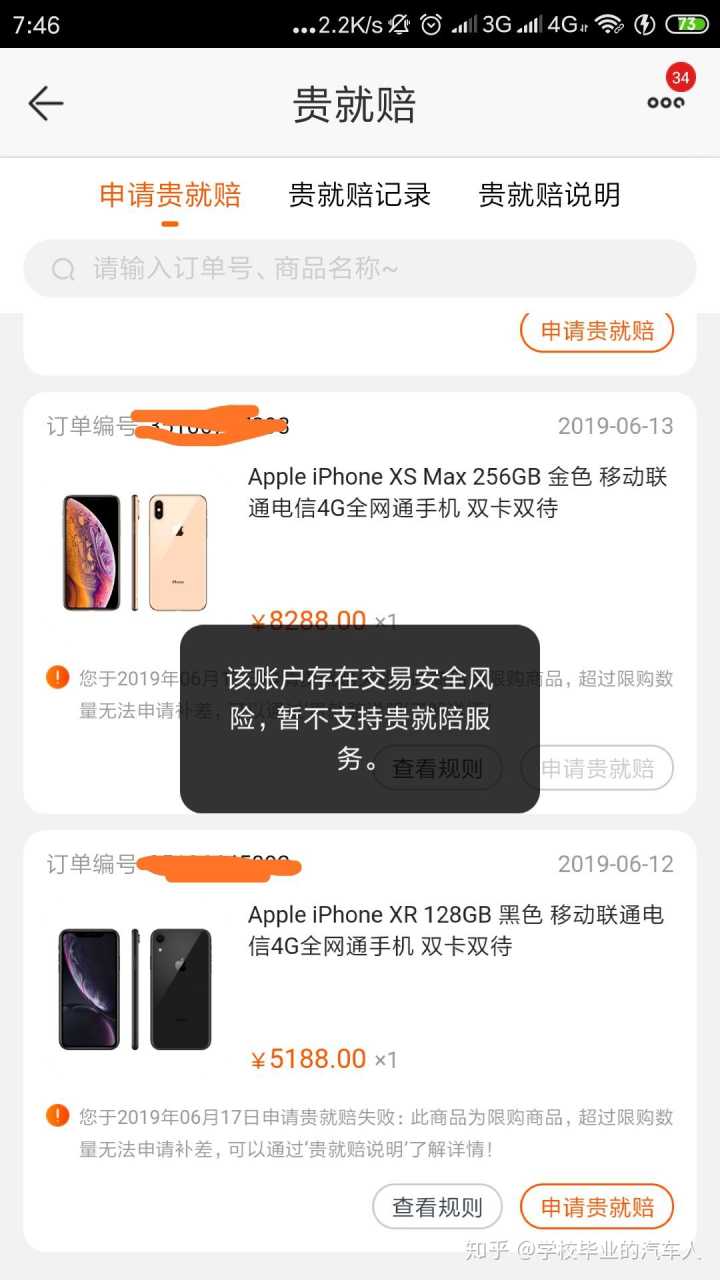
Task: Open the iPhone XR 128GB order
Action: (x=456, y=930)
